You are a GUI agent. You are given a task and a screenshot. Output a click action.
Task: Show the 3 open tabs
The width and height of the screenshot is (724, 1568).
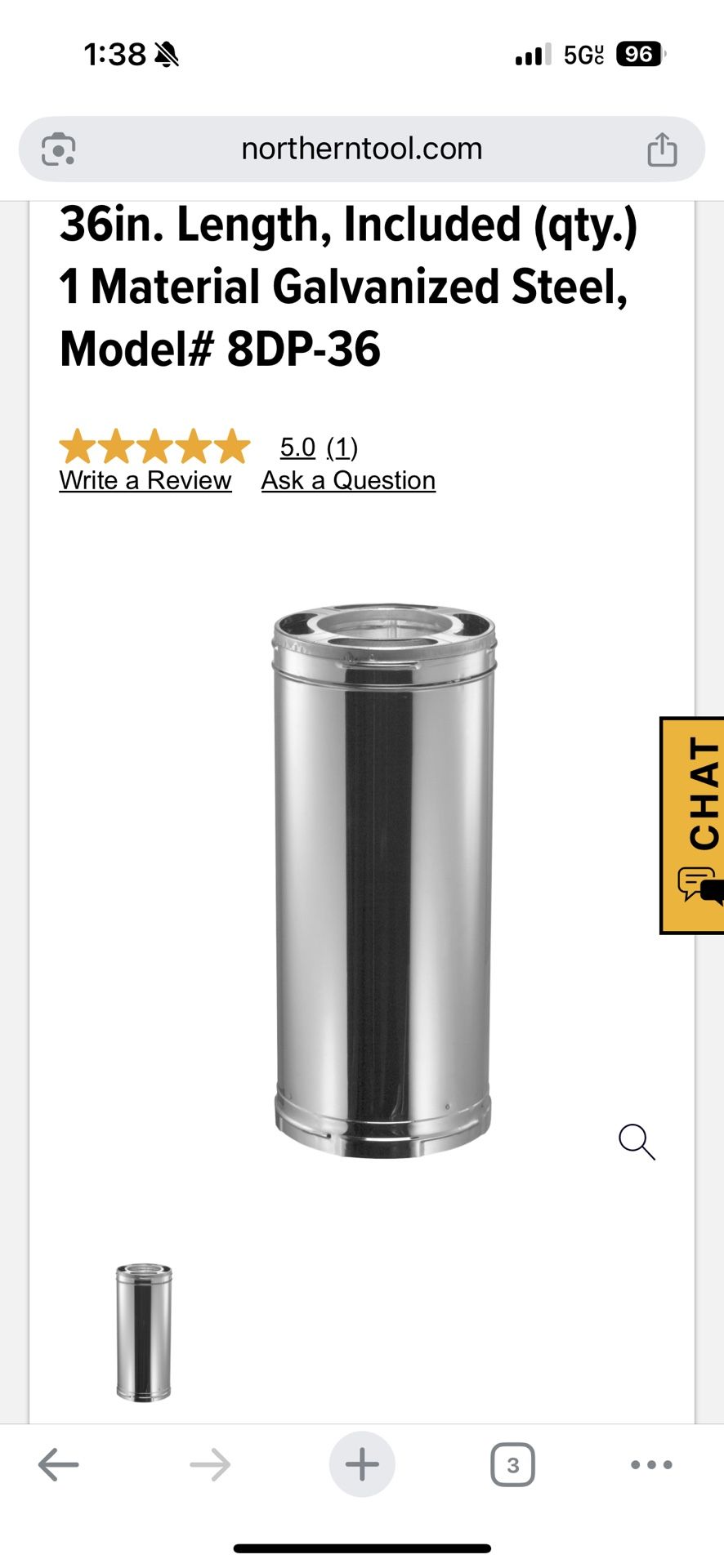512,1465
